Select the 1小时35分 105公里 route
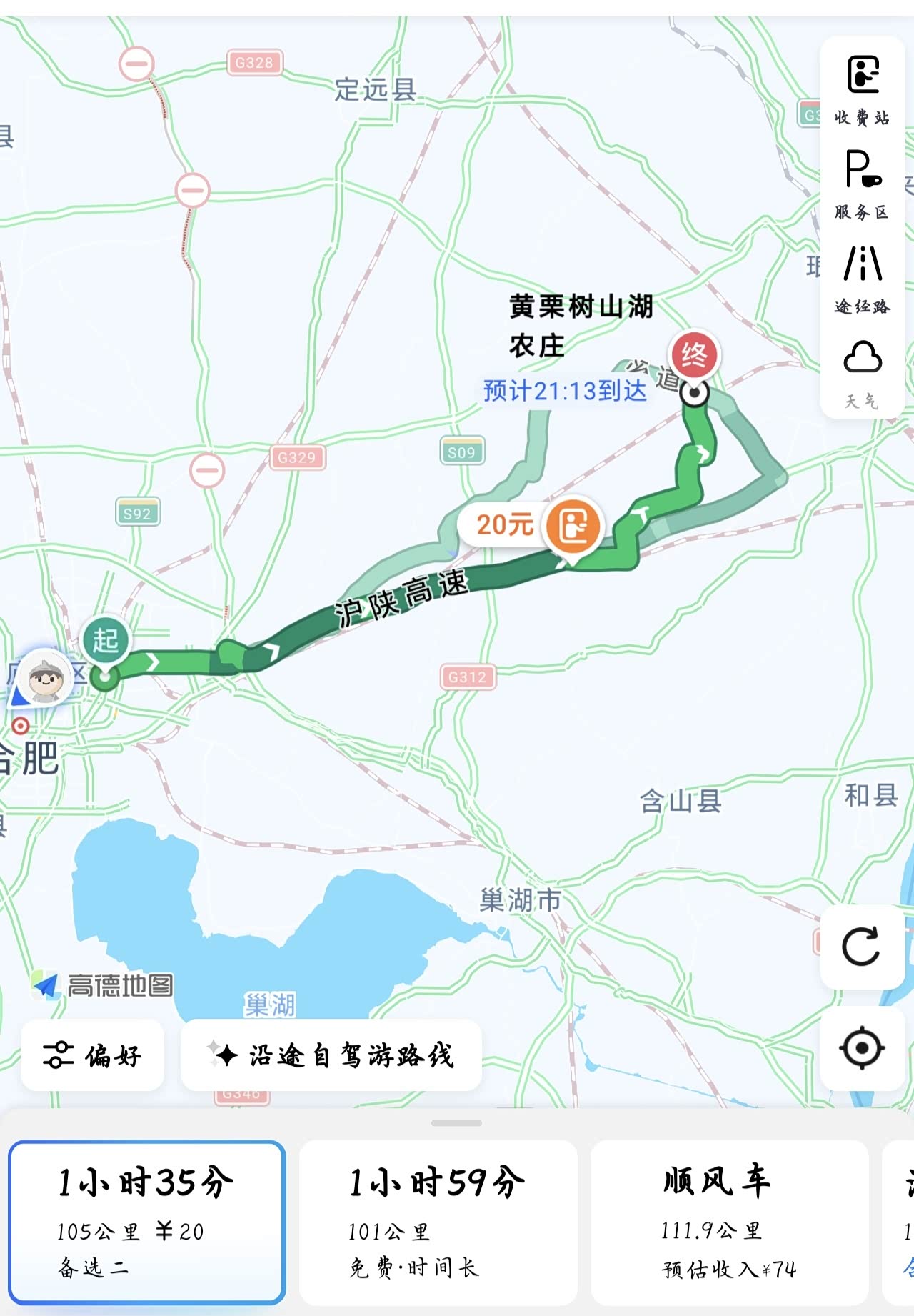Screen dimensions: 914x1316 [x=146, y=1222]
